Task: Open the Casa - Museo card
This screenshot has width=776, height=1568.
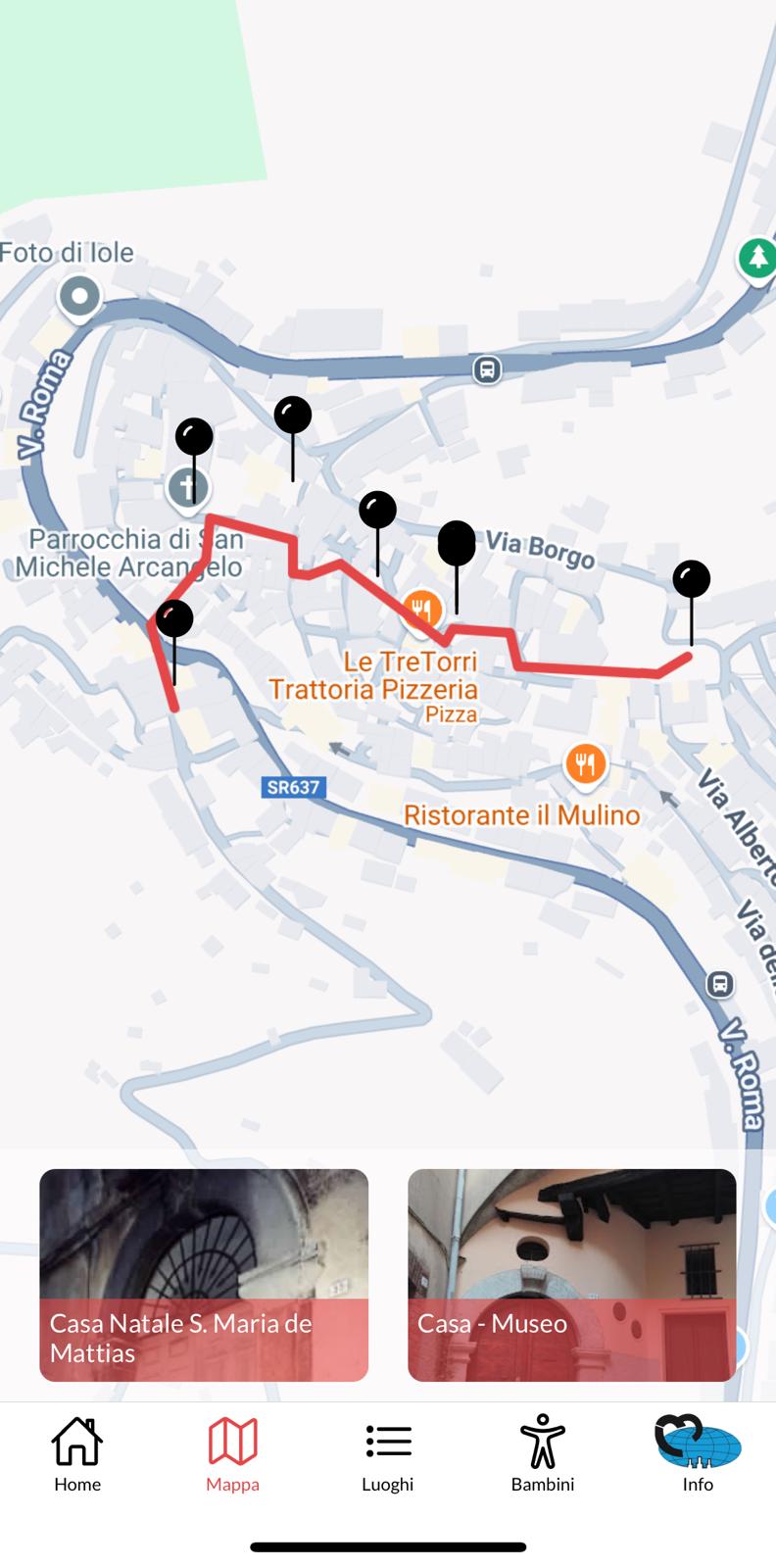Action: 571,1275
